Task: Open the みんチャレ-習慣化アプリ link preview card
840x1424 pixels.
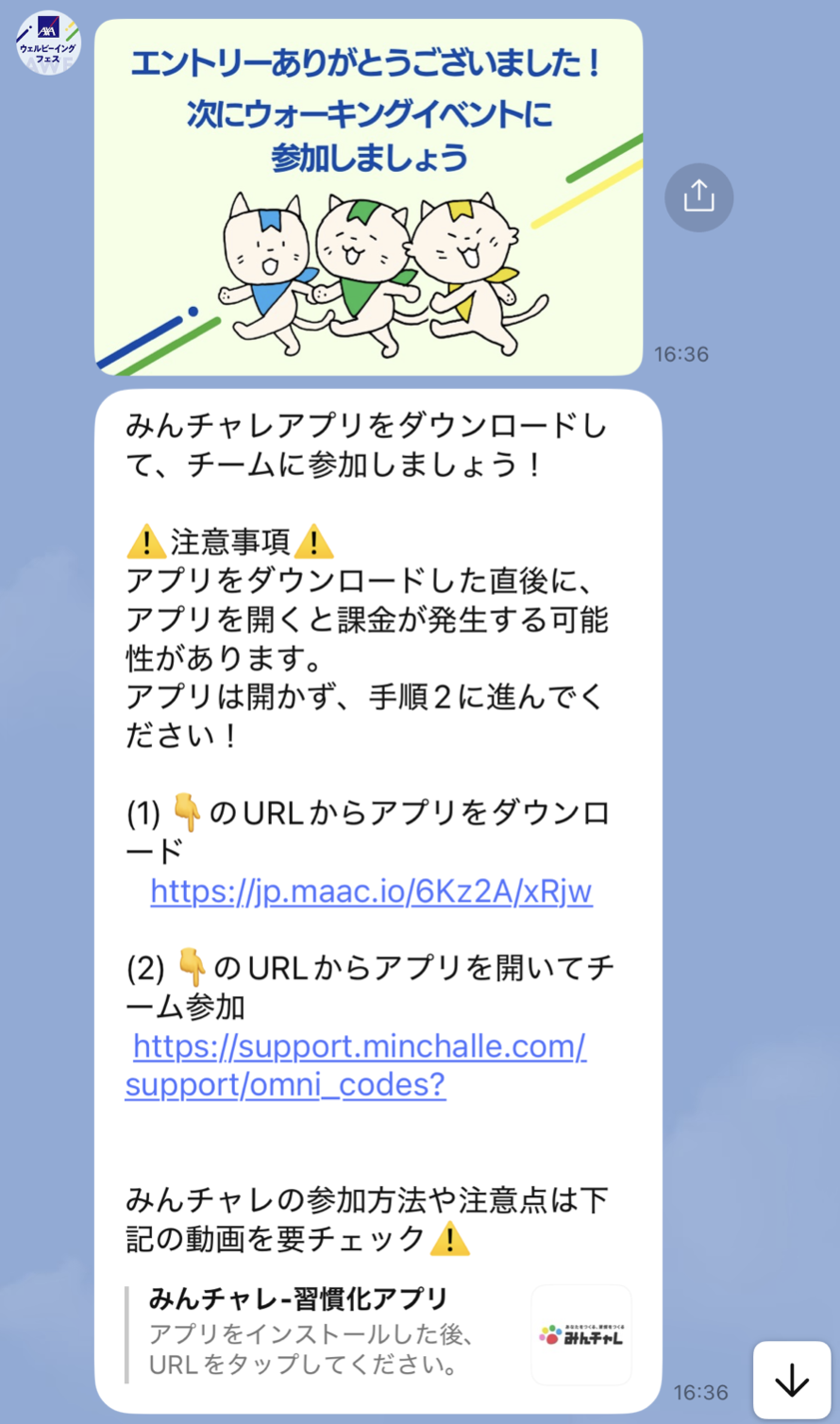Action: pyautogui.click(x=378, y=1333)
